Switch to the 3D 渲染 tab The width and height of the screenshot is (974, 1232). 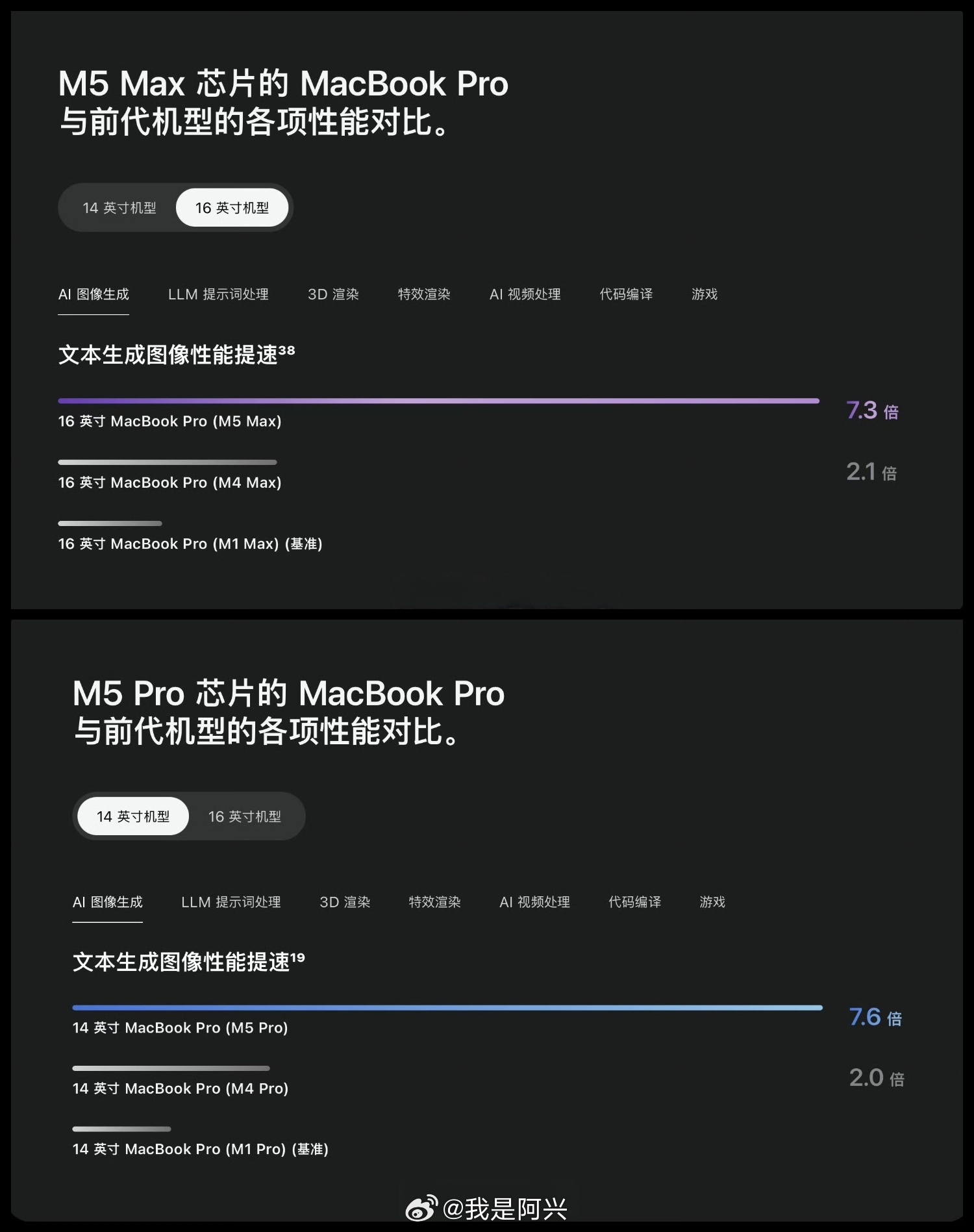[334, 294]
